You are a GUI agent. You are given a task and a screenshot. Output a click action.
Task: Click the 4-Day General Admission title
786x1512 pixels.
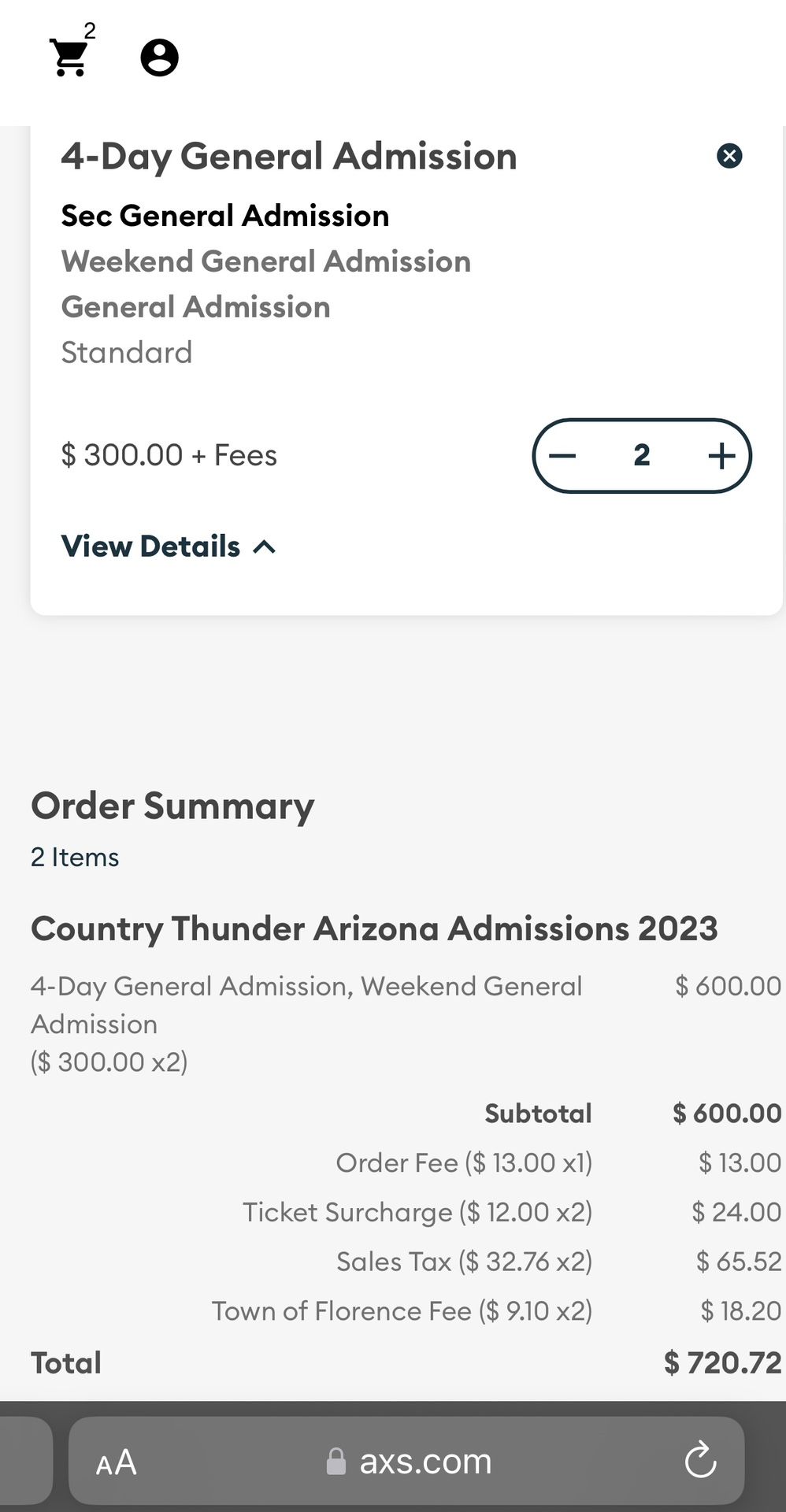coord(289,156)
